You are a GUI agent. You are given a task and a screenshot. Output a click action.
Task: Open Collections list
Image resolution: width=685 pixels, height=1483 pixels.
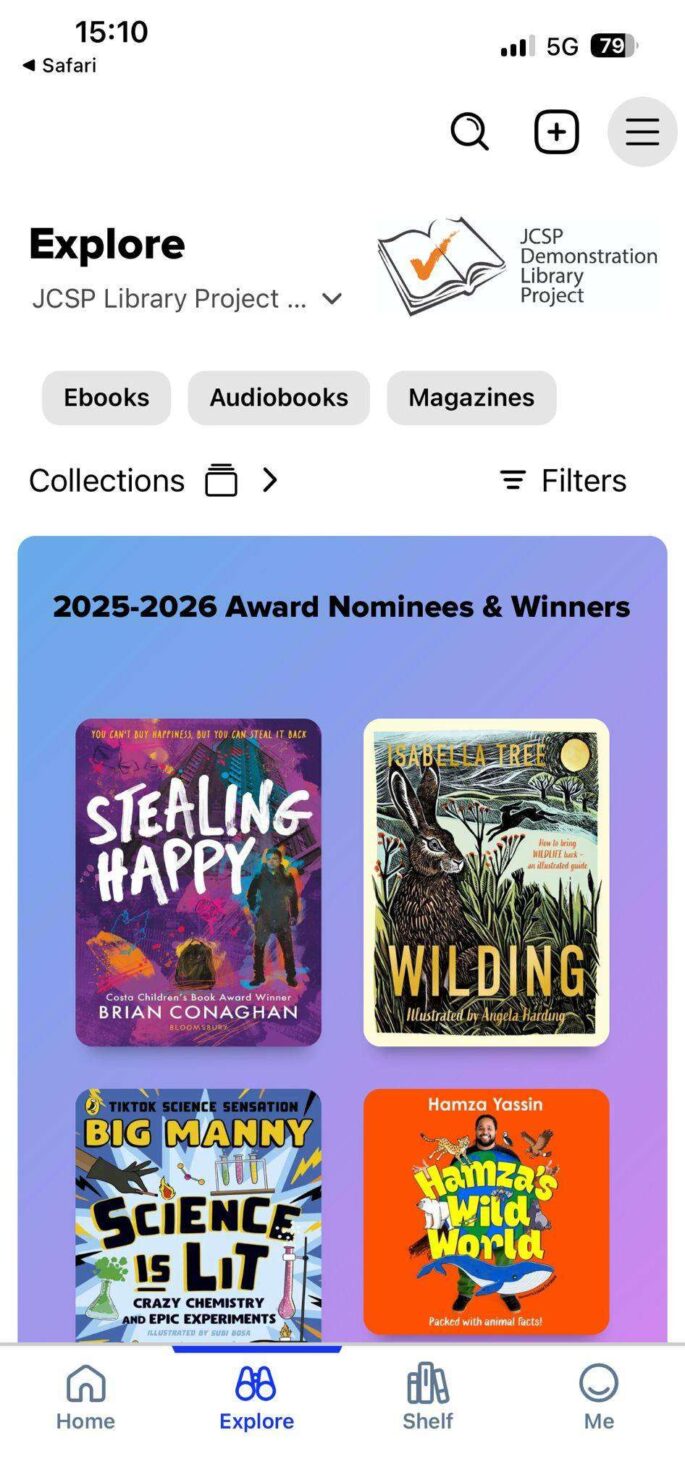pos(153,481)
